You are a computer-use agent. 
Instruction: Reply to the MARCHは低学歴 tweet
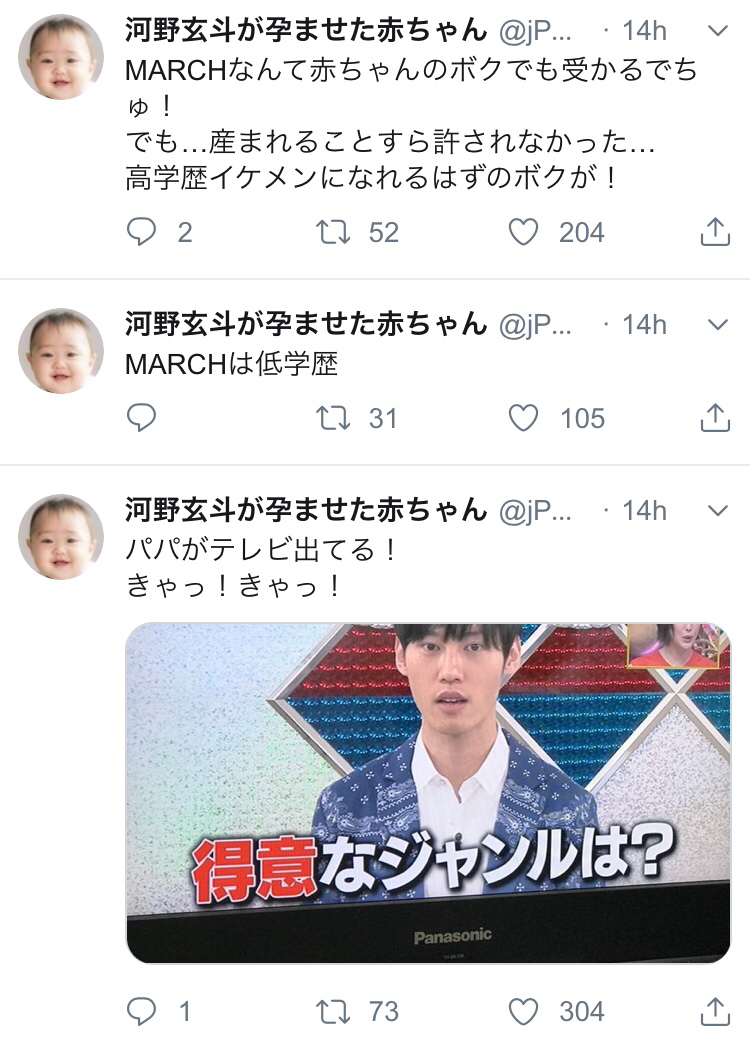(x=142, y=417)
